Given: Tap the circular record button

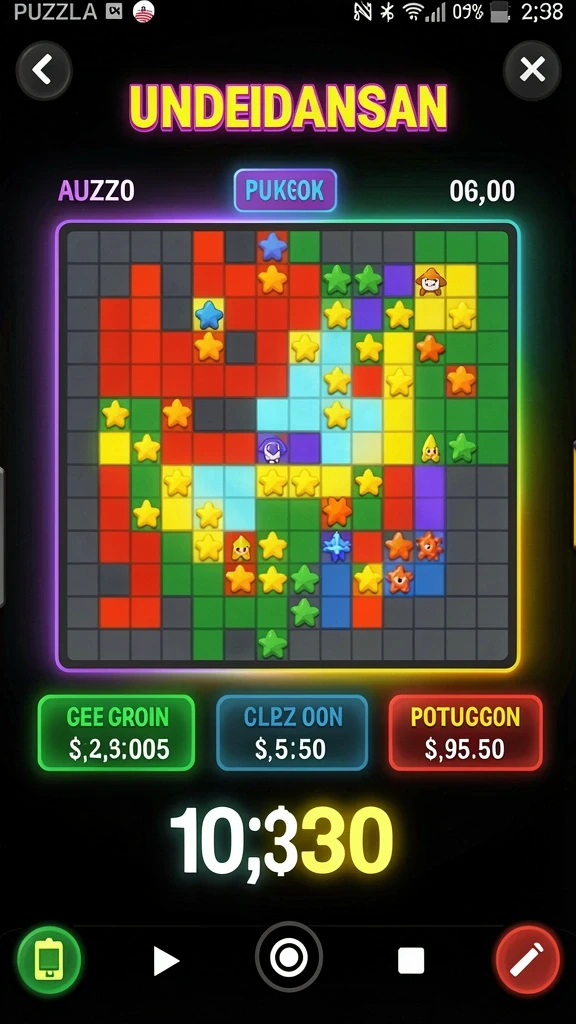Looking at the screenshot, I should [289, 957].
